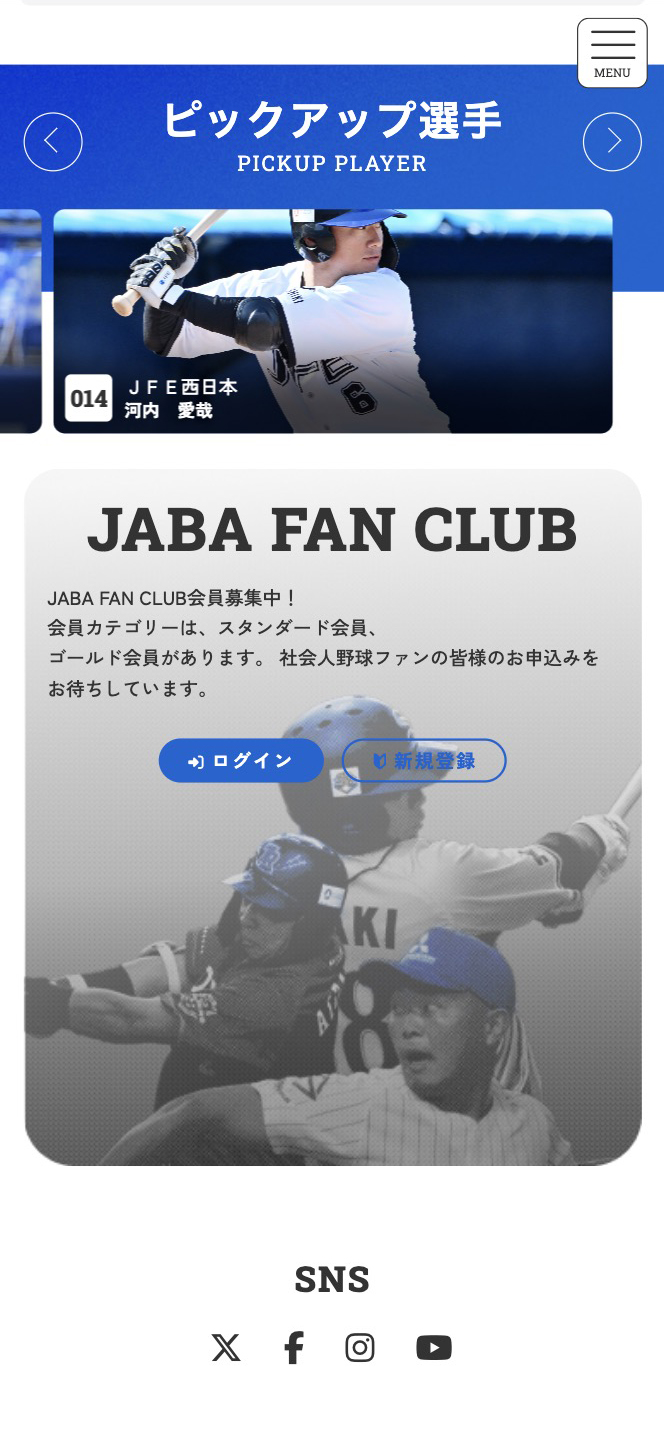Open the MENU hamburger button

pyautogui.click(x=612, y=53)
